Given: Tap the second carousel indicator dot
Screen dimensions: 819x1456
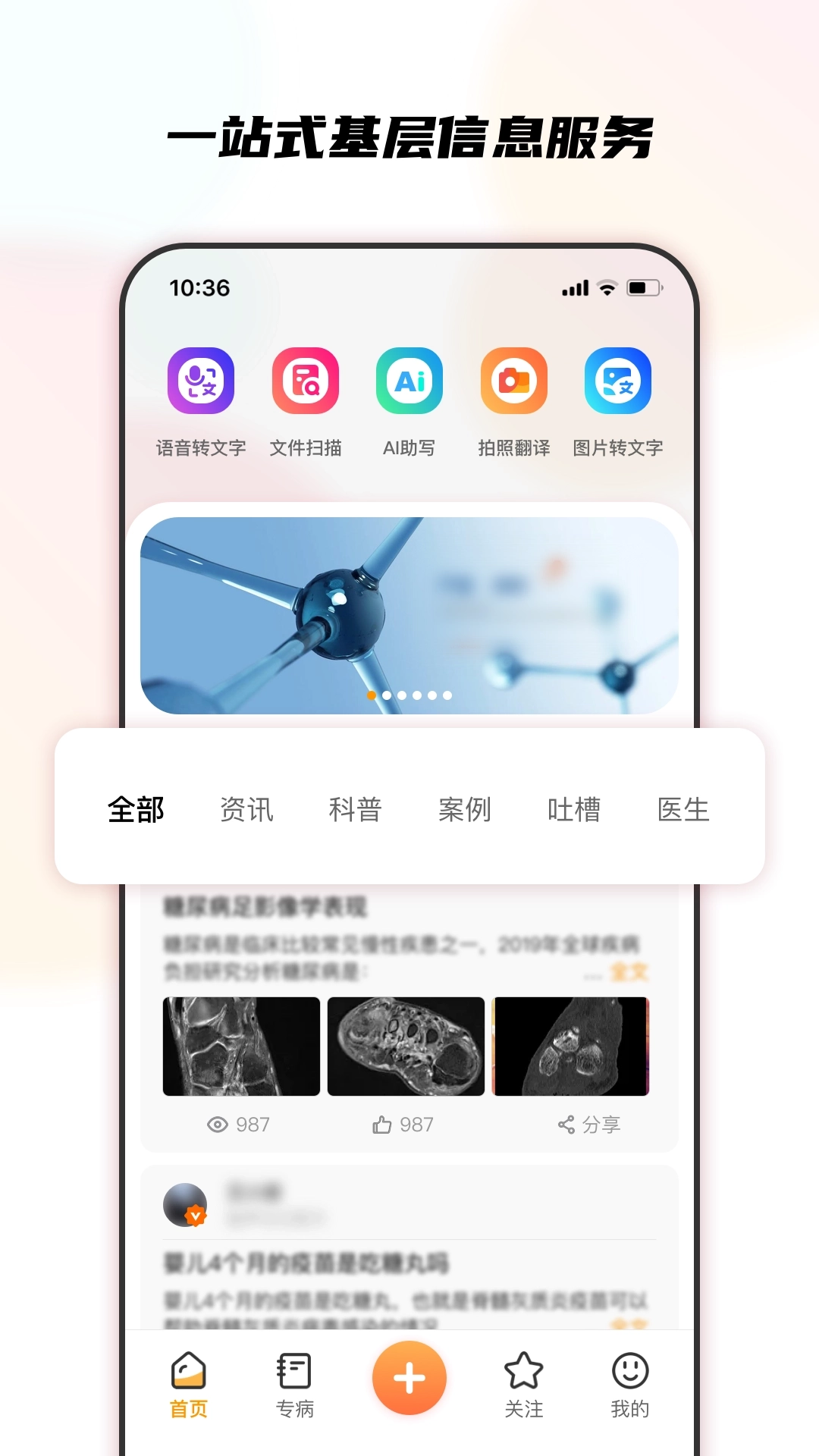Looking at the screenshot, I should coord(388,694).
